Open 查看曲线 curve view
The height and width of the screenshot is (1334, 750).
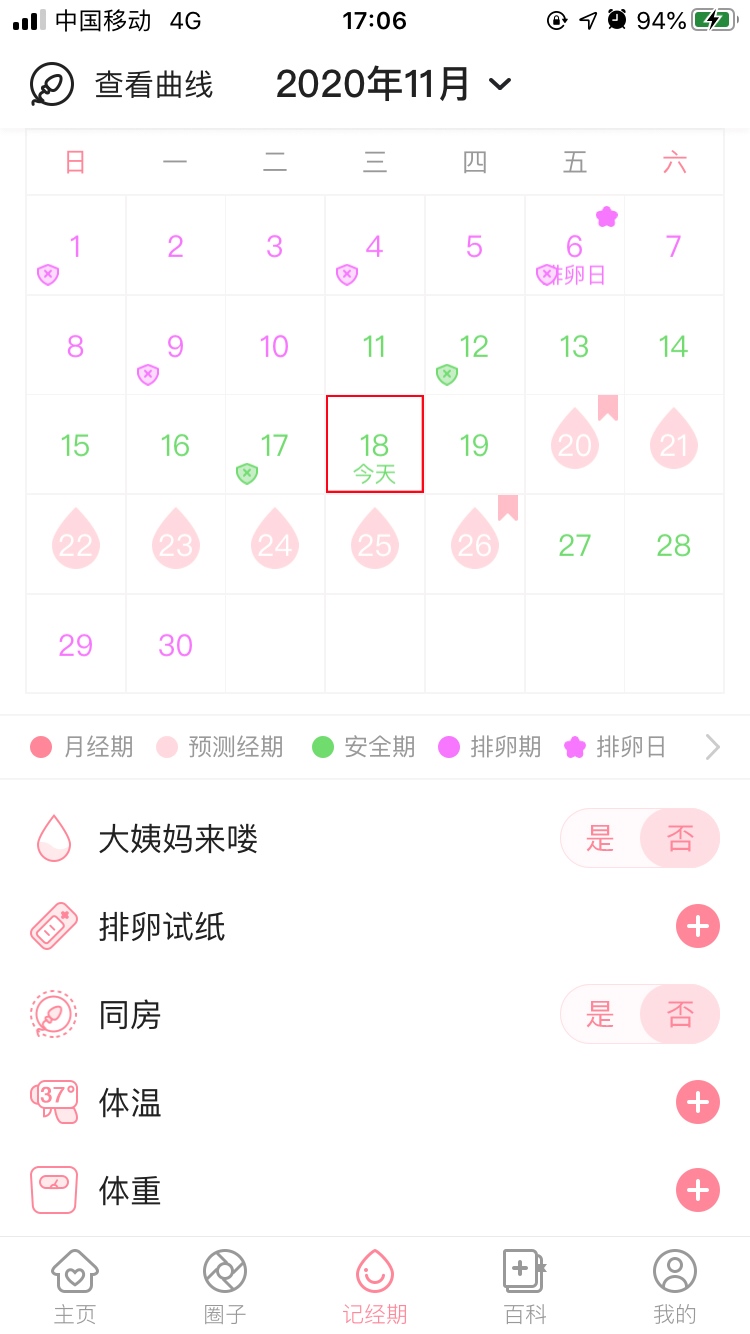click(x=122, y=85)
